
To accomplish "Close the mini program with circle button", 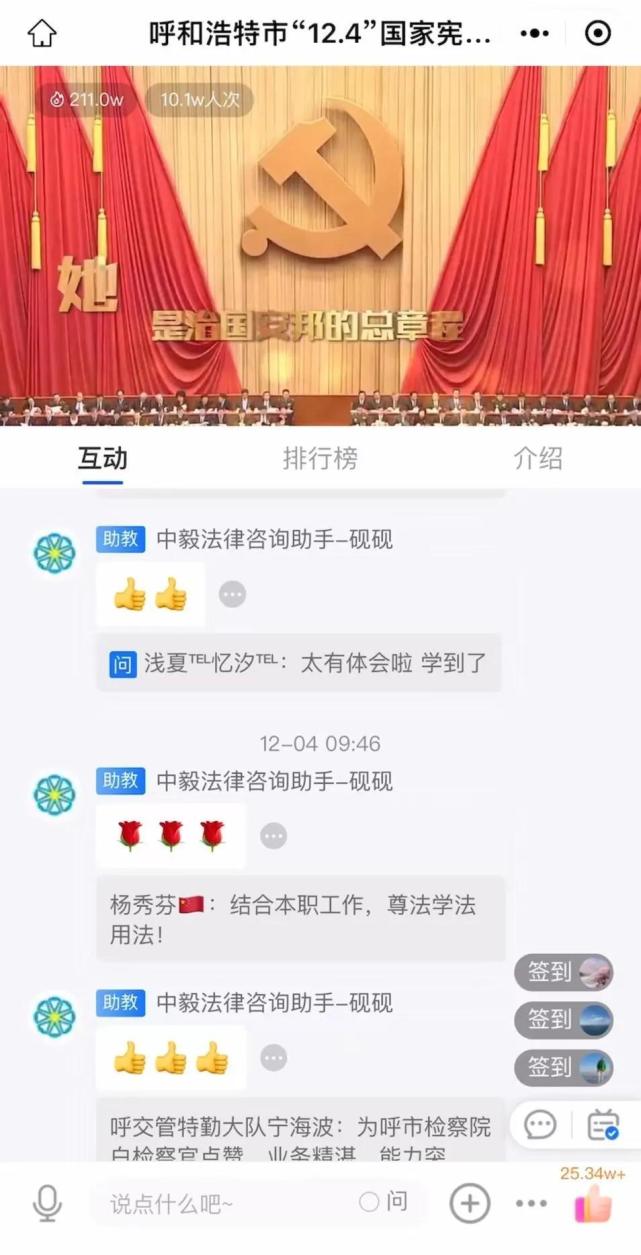I will (597, 33).
